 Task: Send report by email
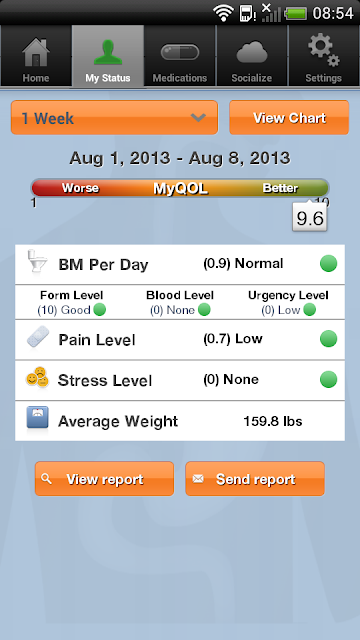point(255,479)
